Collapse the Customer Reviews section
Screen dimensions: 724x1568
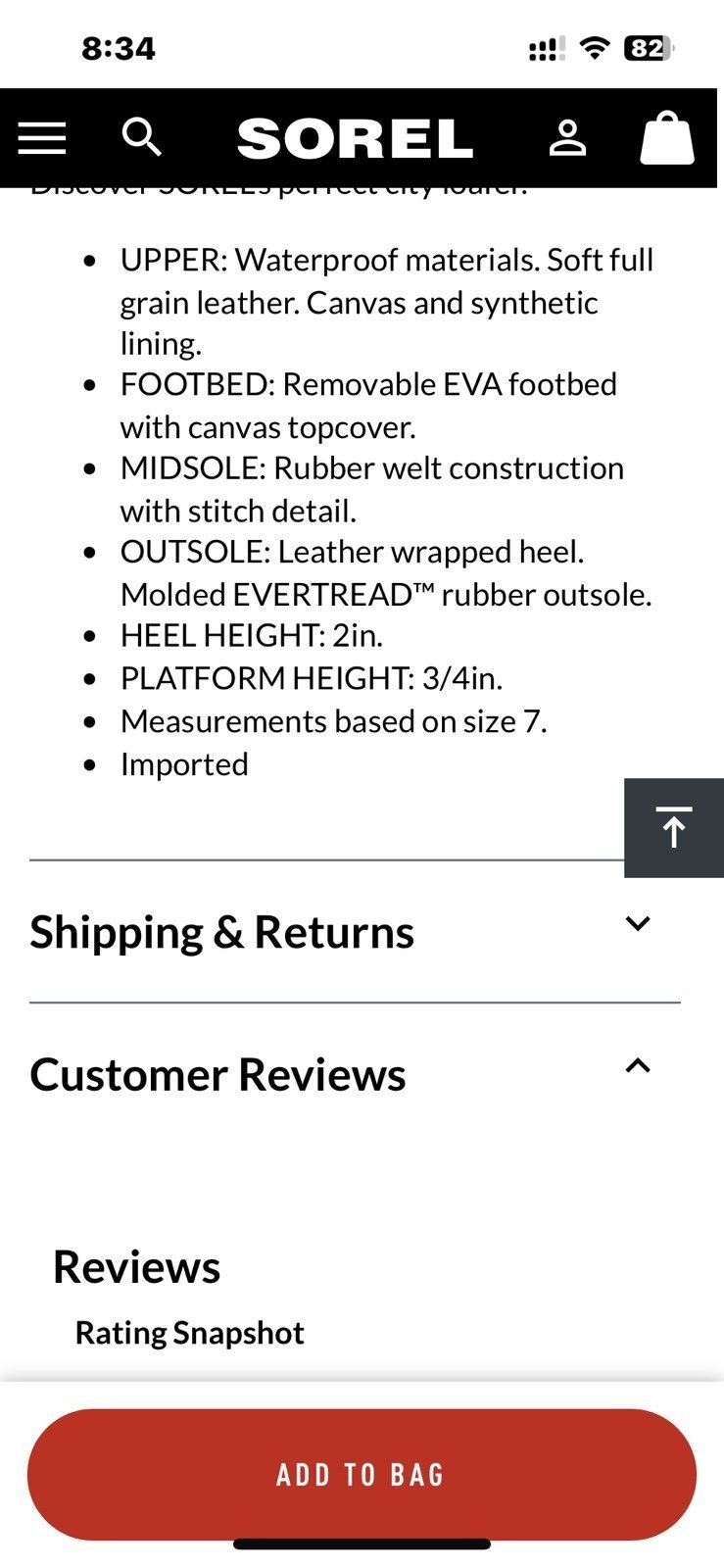[355, 1074]
